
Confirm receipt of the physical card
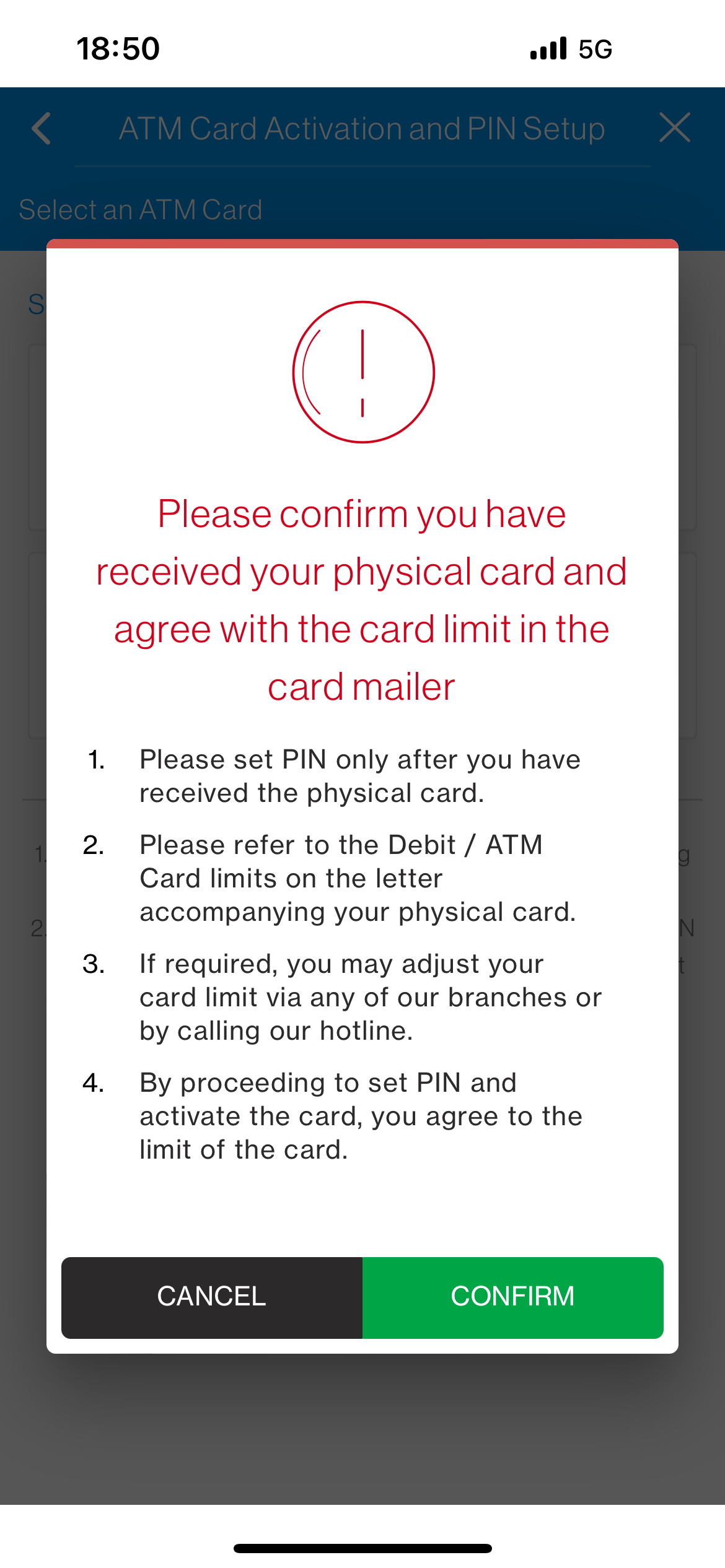512,1297
